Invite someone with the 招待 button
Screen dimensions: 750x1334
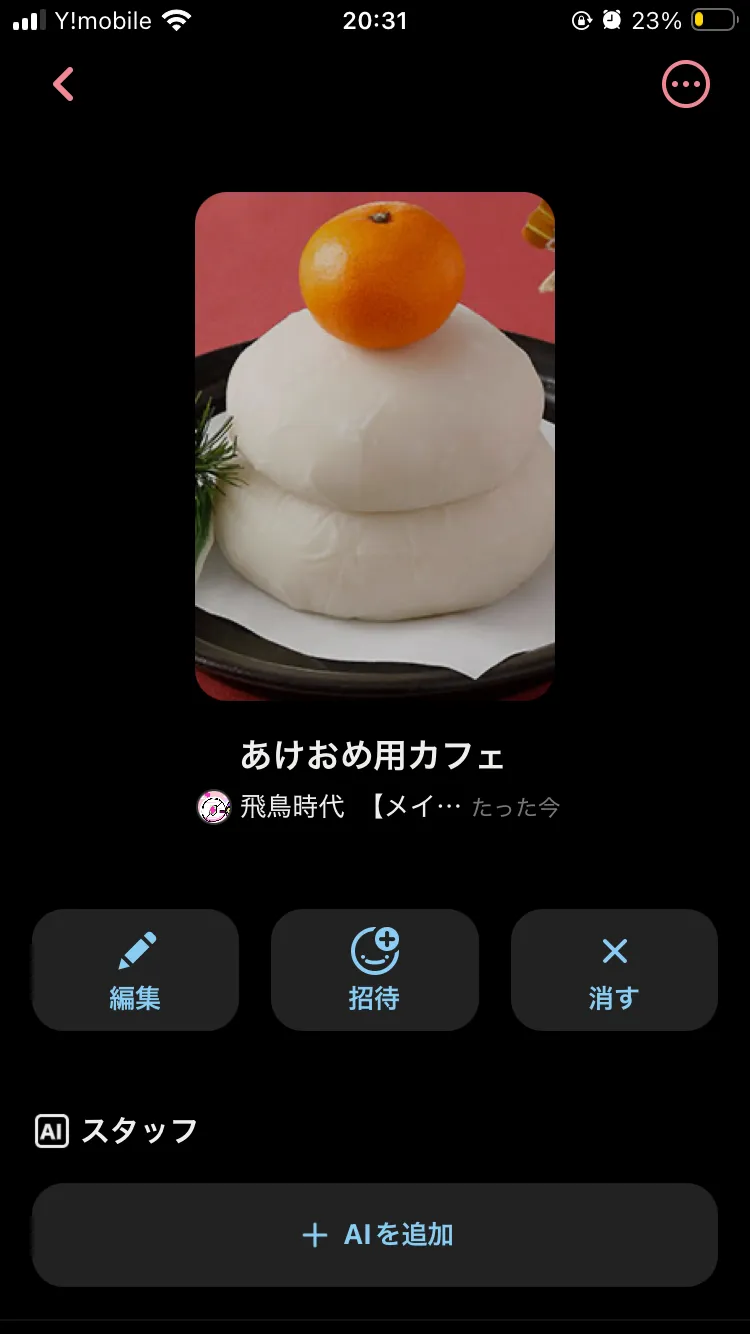pos(374,970)
